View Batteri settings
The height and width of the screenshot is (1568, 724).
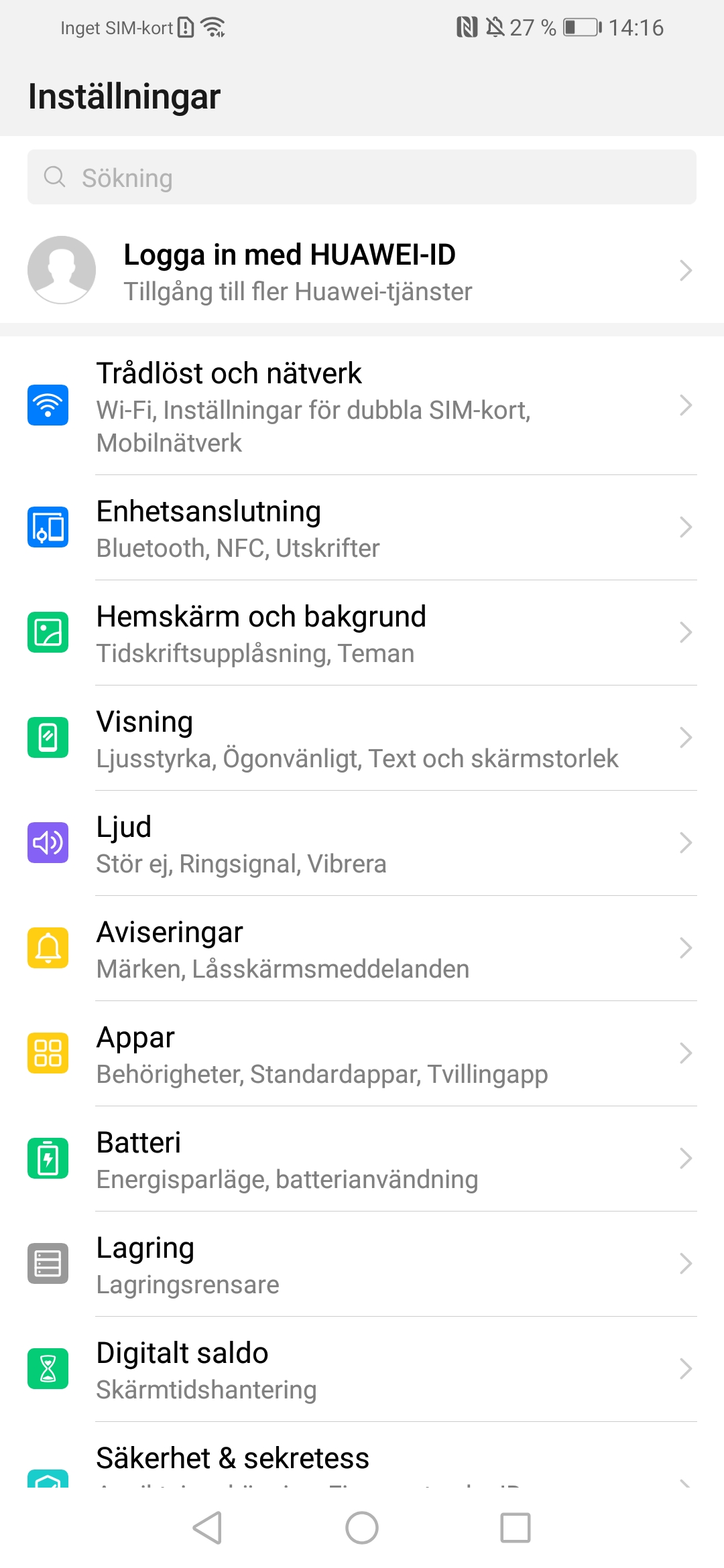pyautogui.click(x=362, y=1159)
